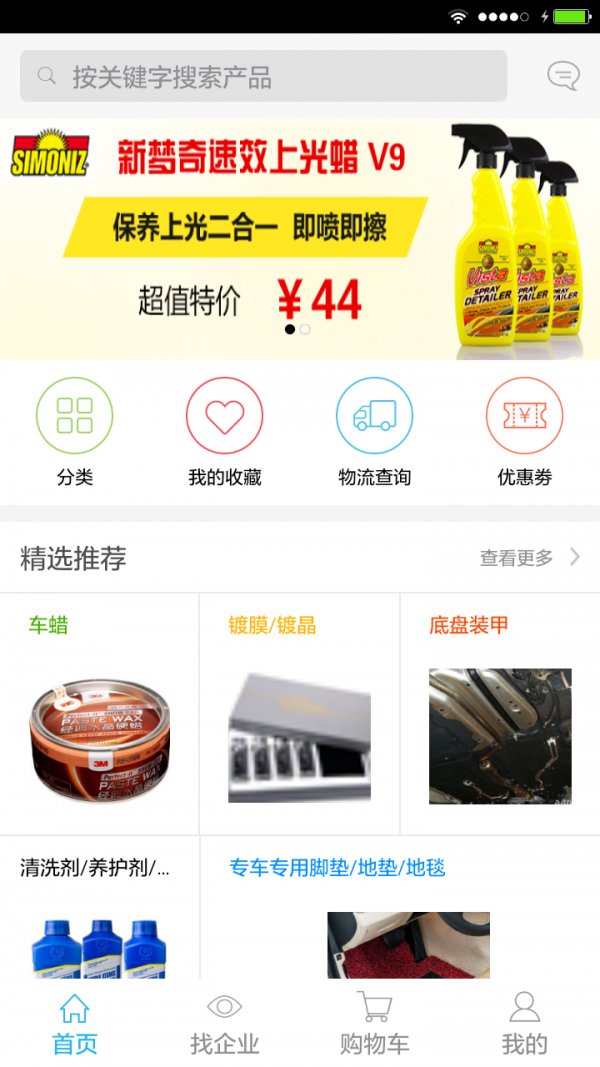600x1067 pixels.
Task: Switch to the 首页 home tab
Action: point(75,1024)
